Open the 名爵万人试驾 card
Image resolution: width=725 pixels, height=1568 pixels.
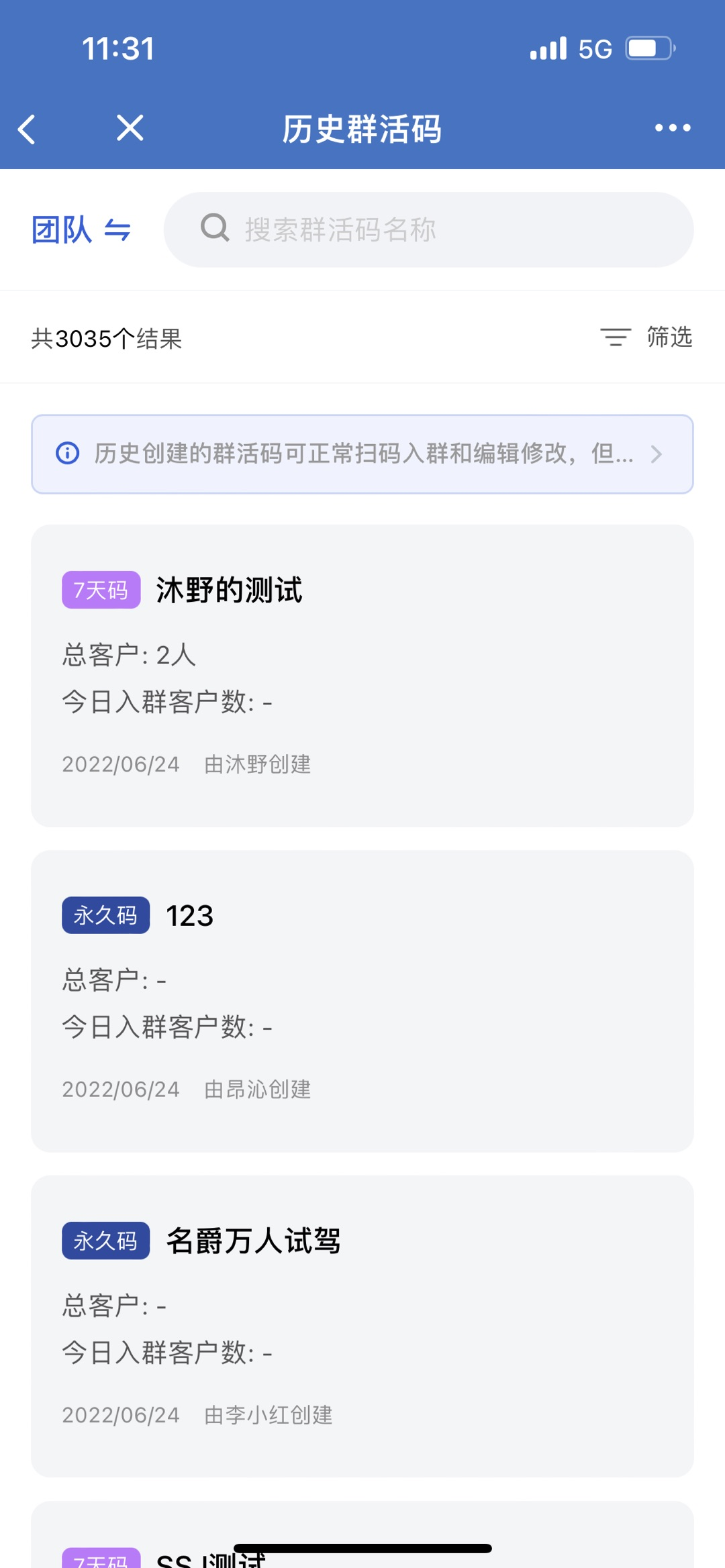pyautogui.click(x=362, y=1326)
